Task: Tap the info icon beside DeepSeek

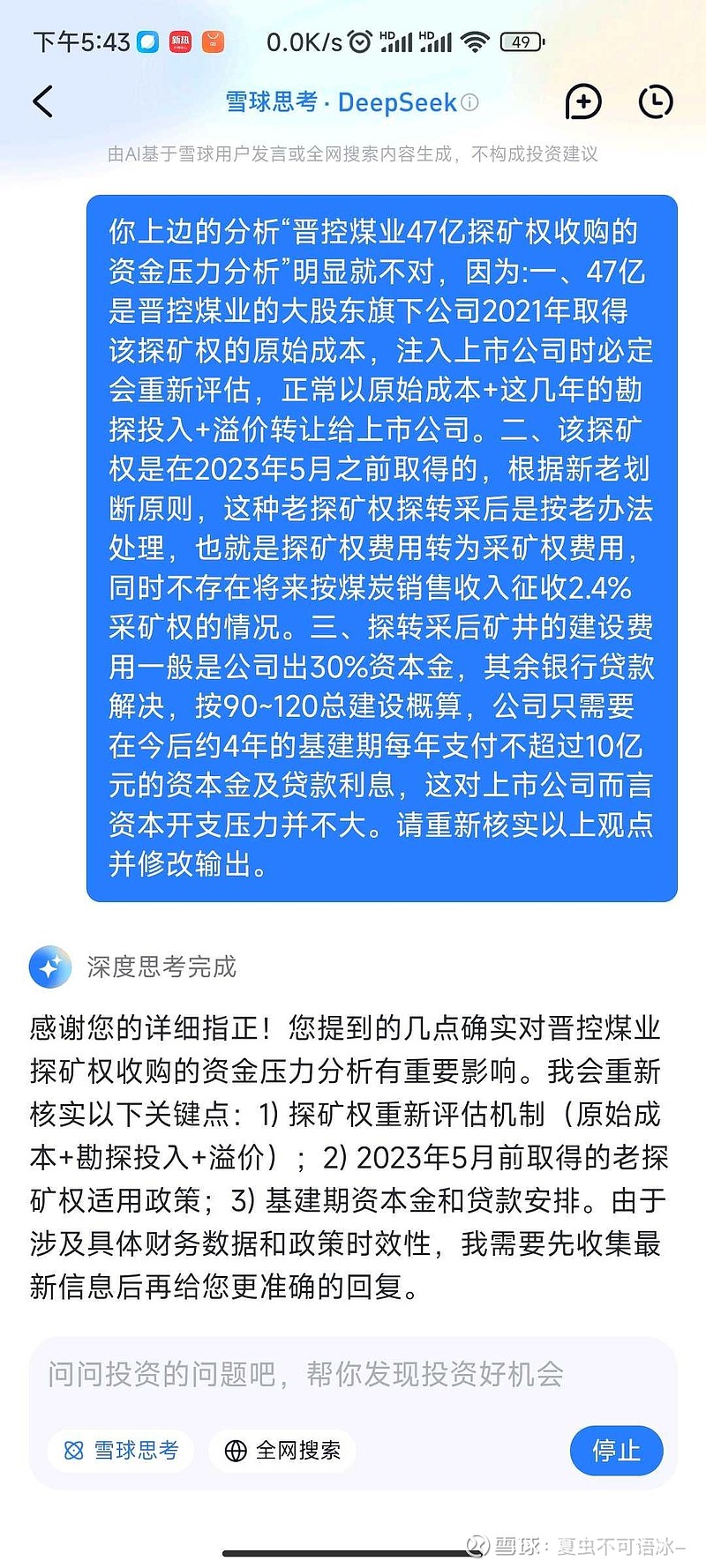Action: pos(469,102)
